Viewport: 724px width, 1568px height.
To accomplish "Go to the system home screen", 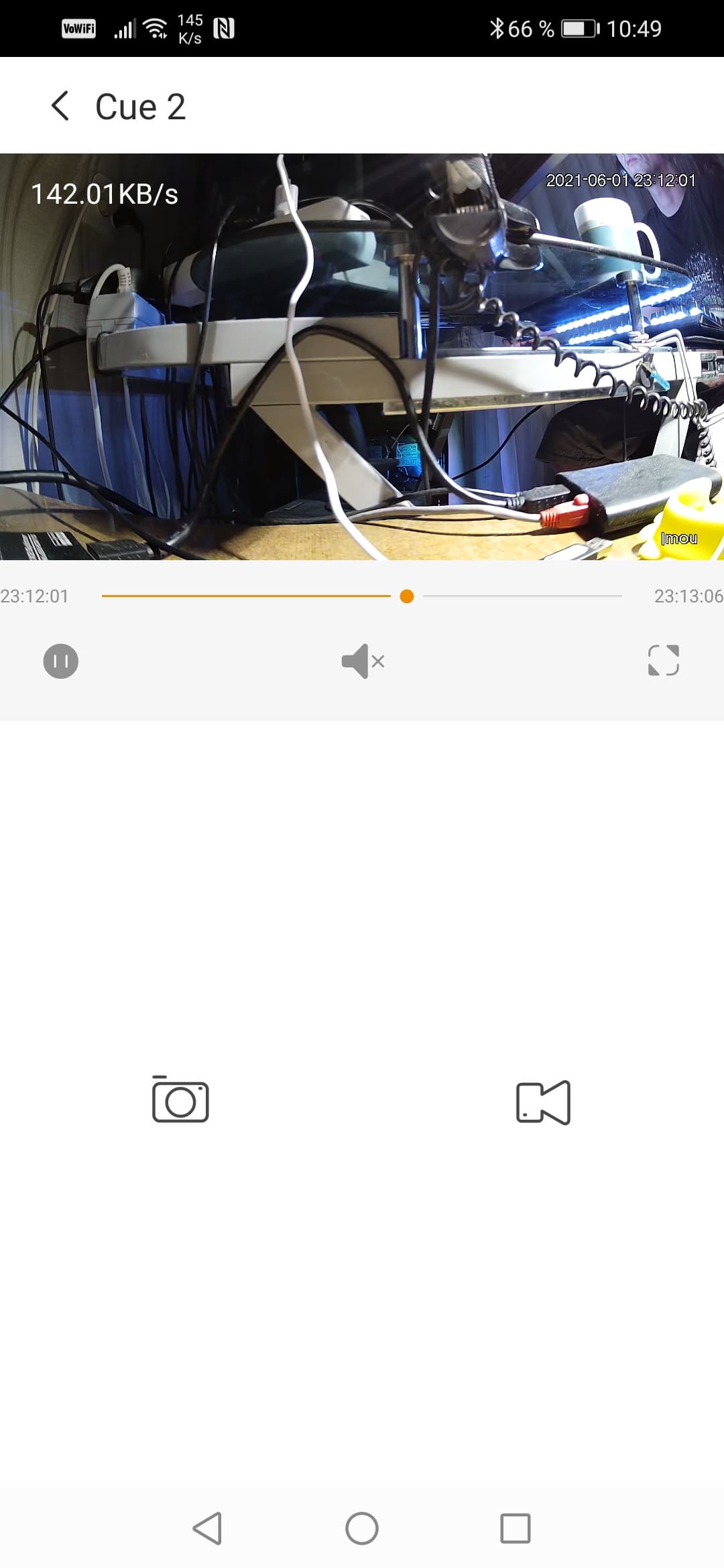I will tap(362, 1528).
